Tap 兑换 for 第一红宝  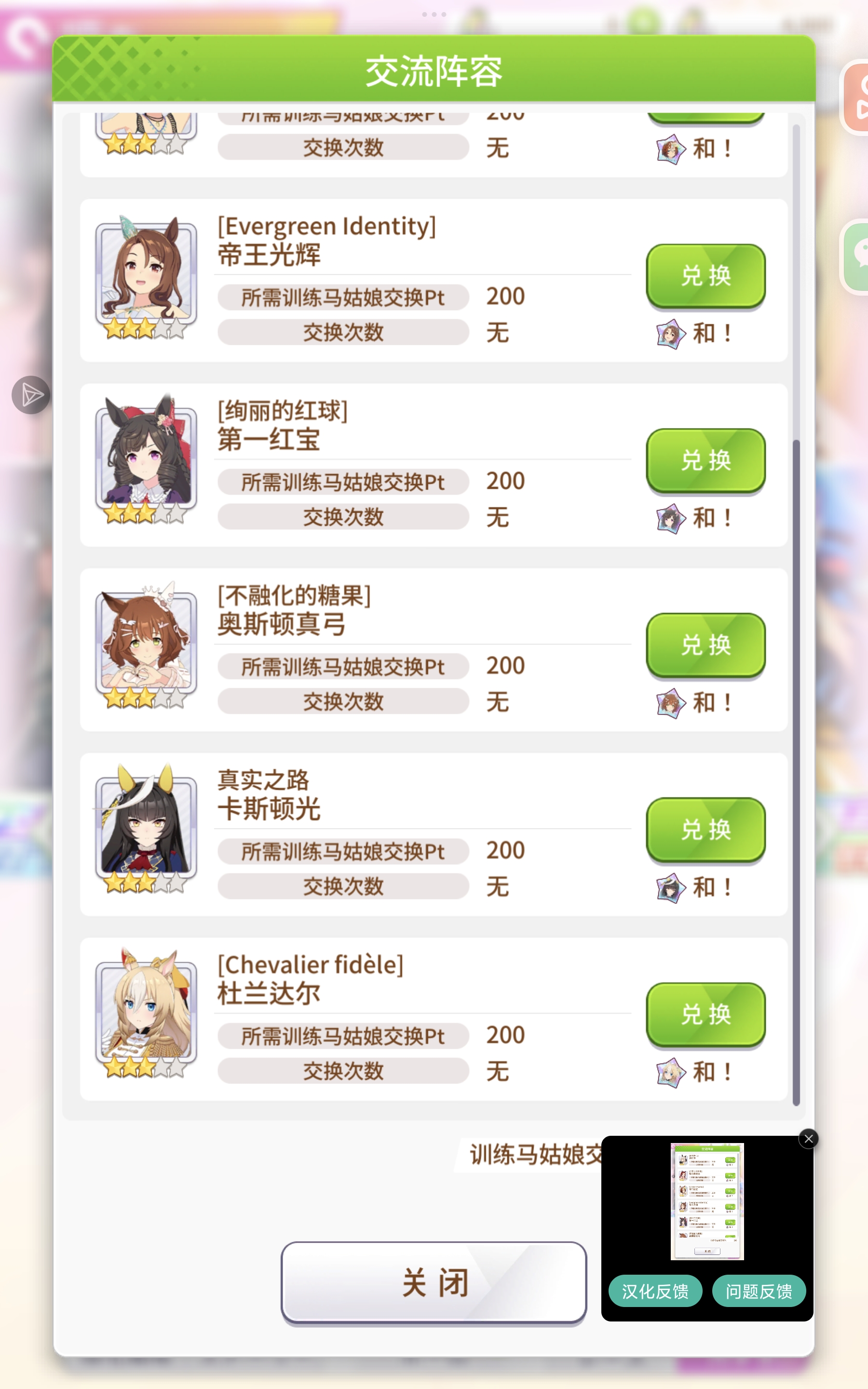(705, 460)
